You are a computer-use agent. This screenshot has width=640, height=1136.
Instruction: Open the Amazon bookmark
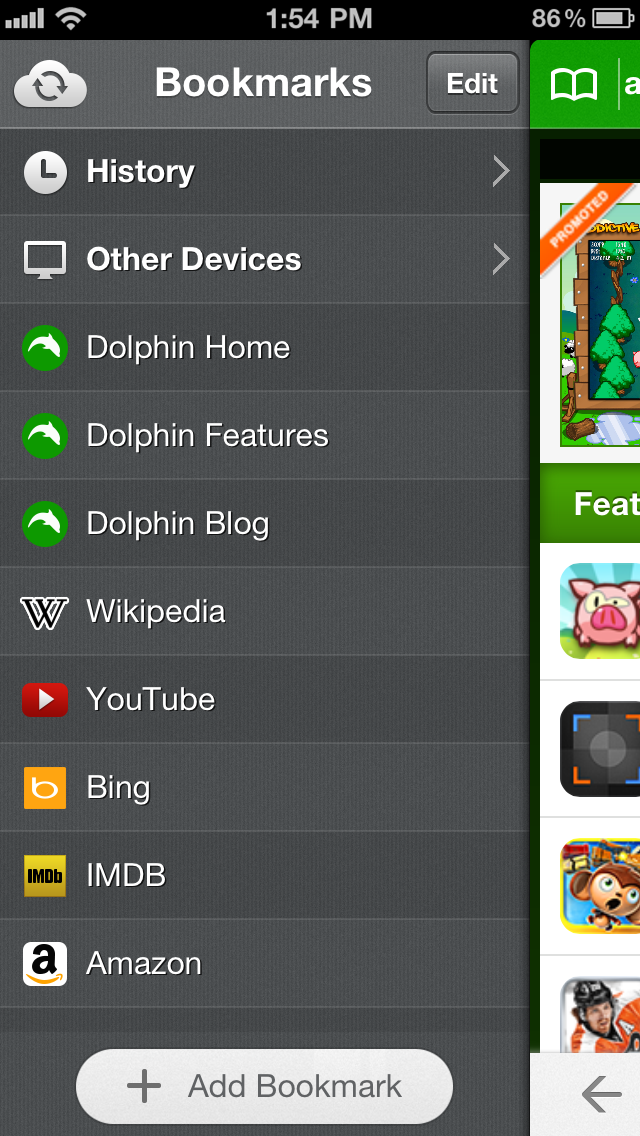264,964
